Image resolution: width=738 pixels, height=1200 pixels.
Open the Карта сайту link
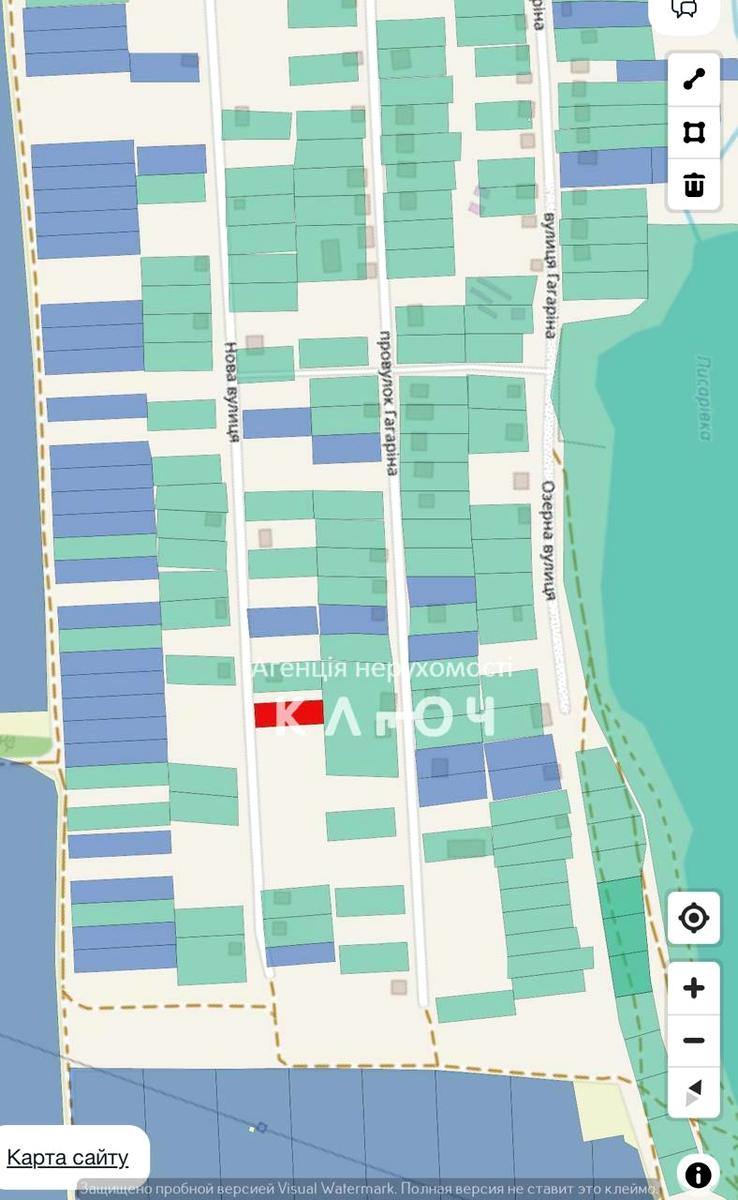tap(68, 1158)
